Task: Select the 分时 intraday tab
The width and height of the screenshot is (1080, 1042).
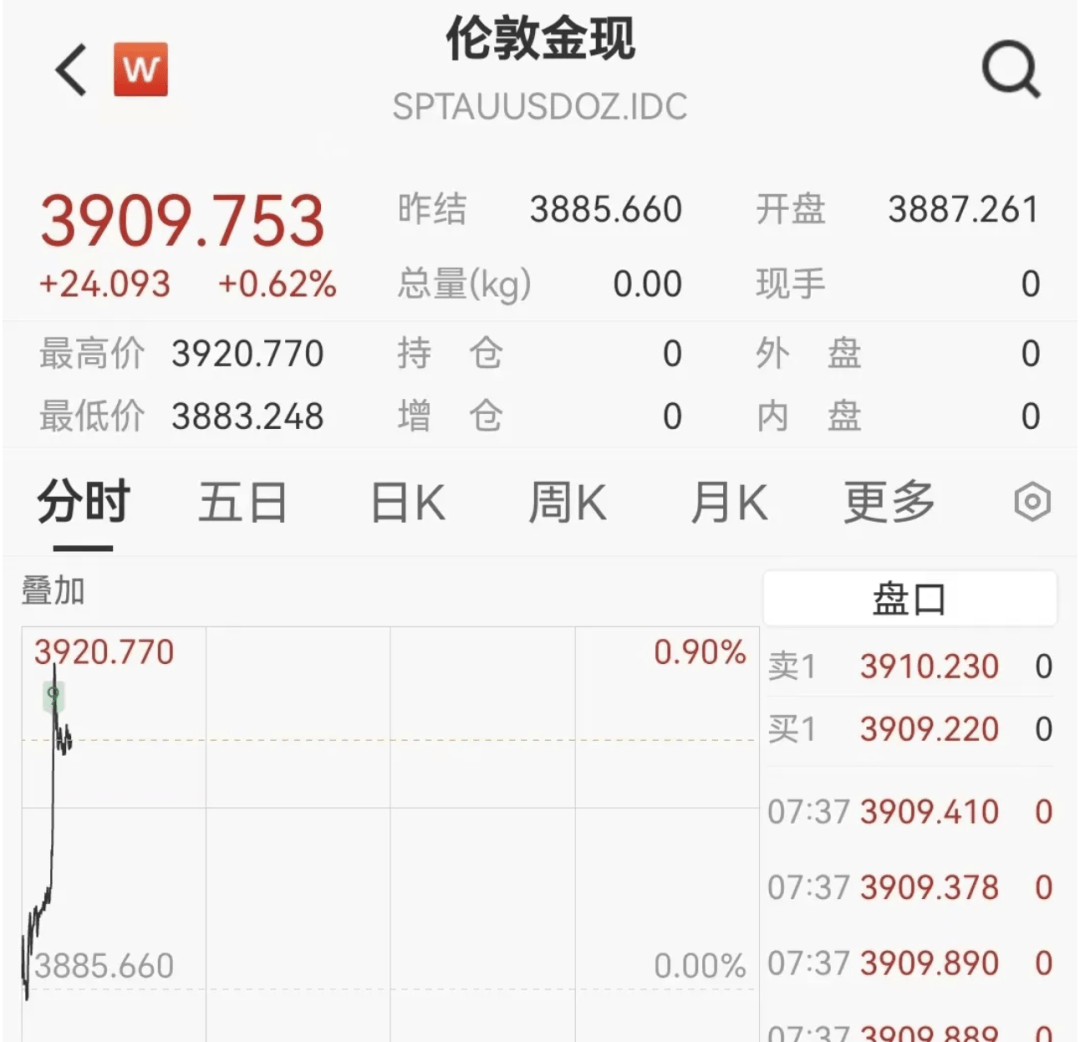Action: click(83, 502)
